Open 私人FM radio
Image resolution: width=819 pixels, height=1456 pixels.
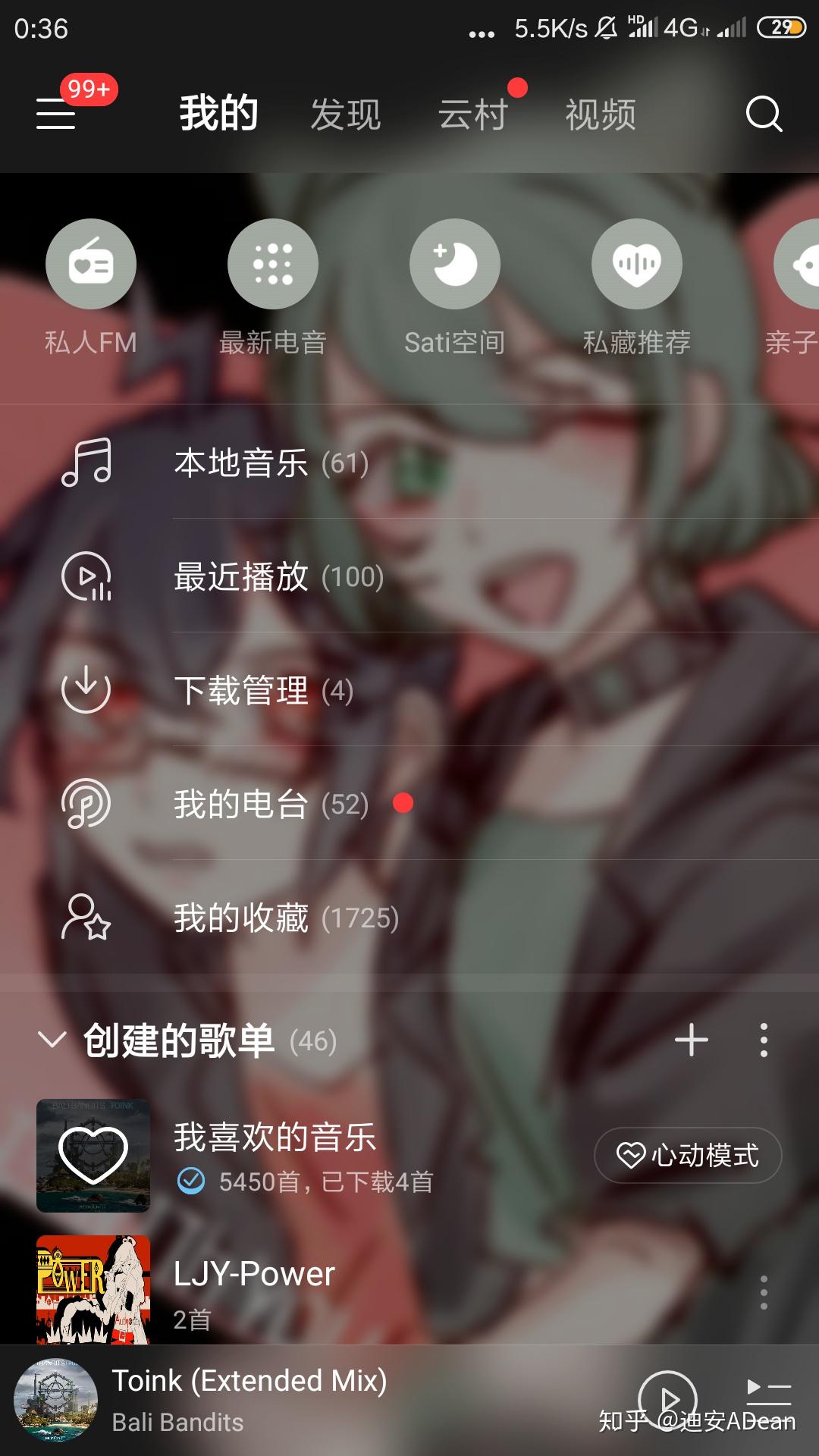coord(91,288)
